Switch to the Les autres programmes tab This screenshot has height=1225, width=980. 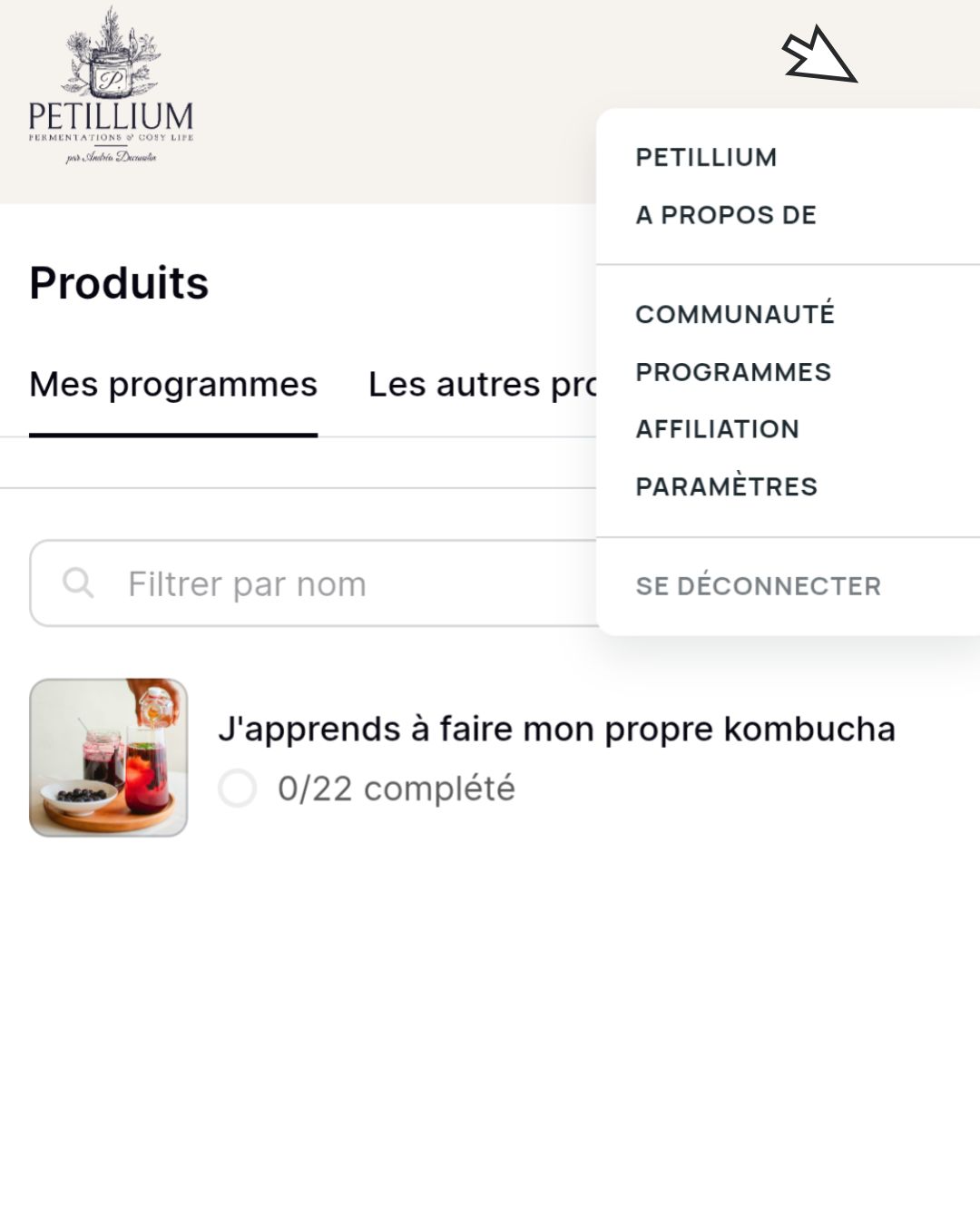(x=481, y=385)
